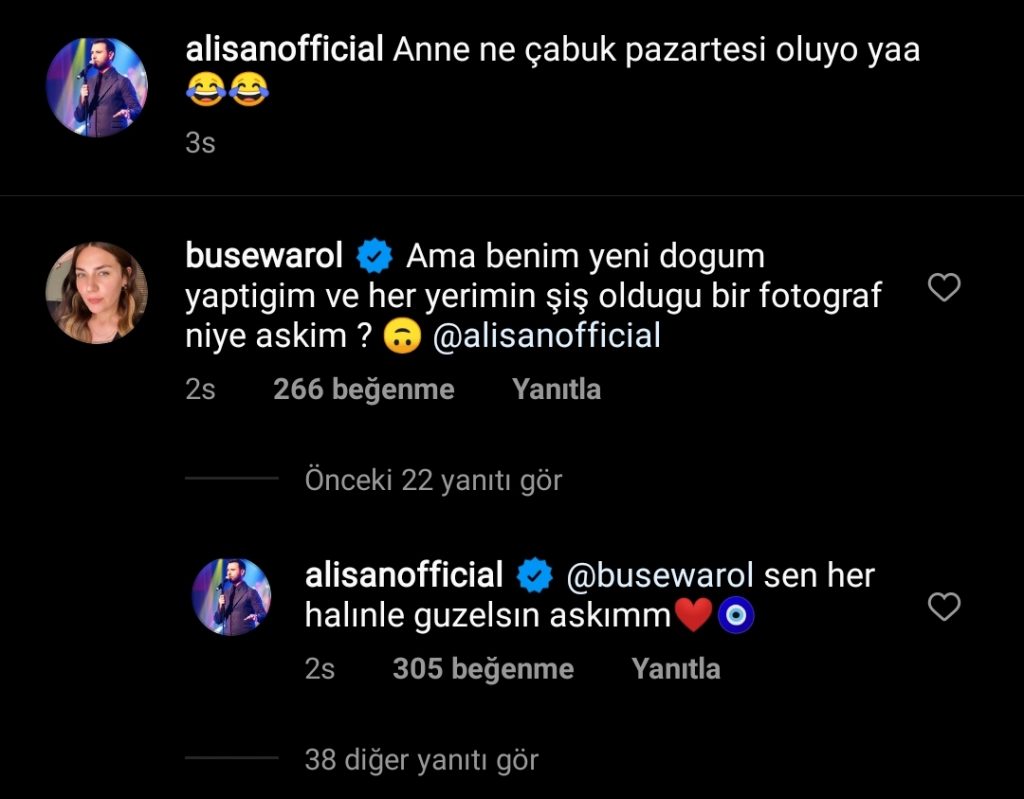Open alisanofficial's avatar beside the reply
The image size is (1024, 799).
point(231,596)
